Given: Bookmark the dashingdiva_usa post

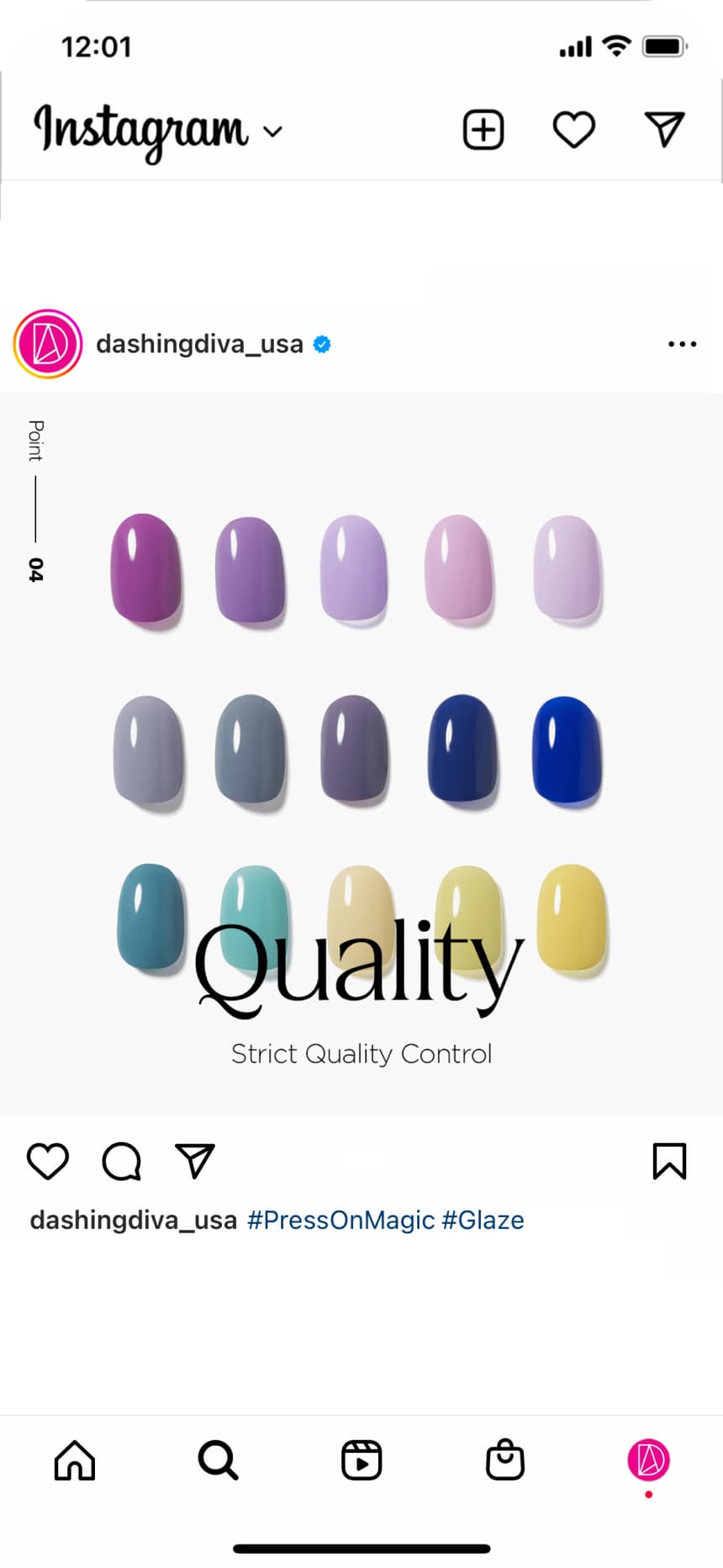Looking at the screenshot, I should pos(669,1162).
